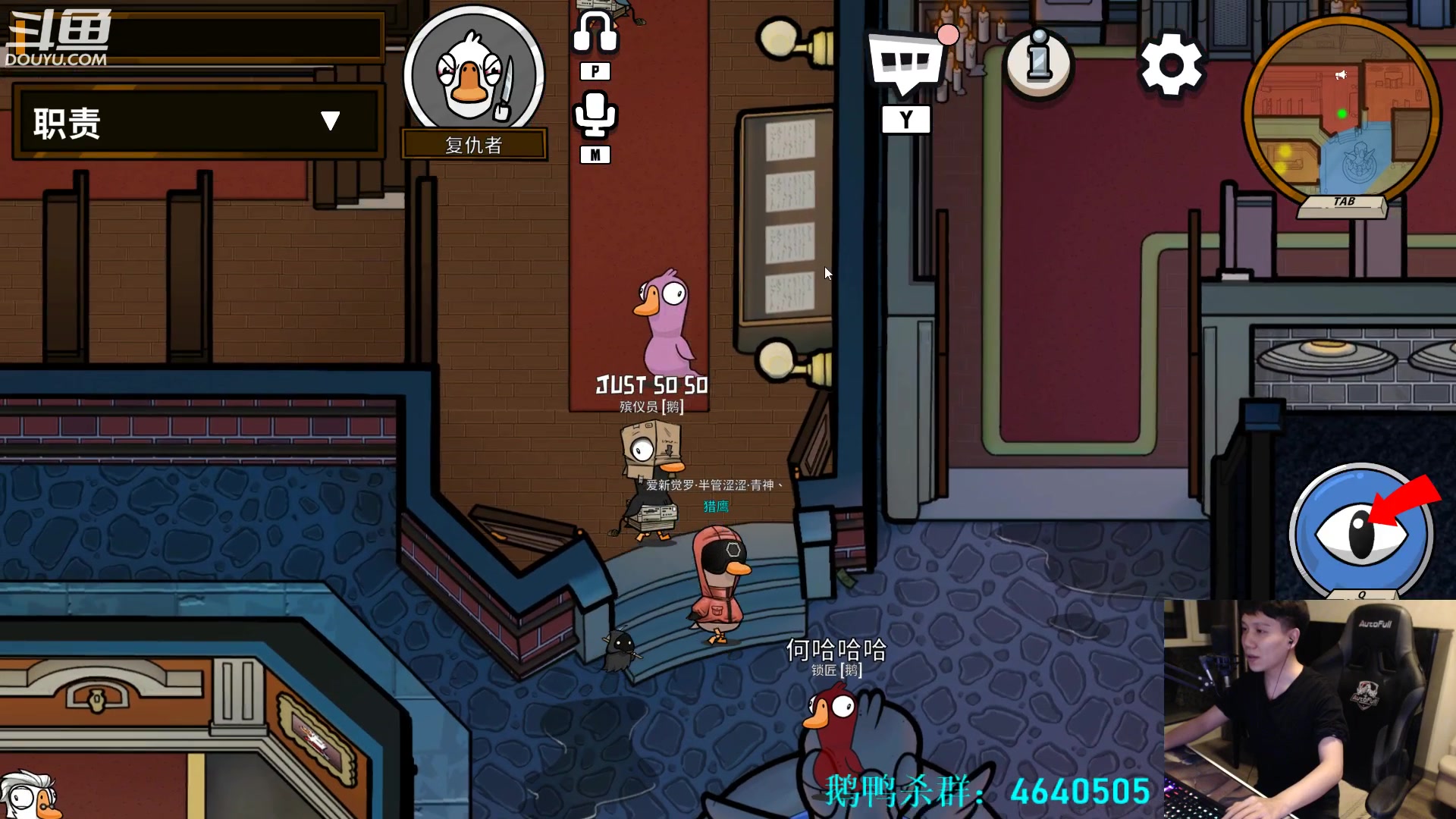This screenshot has height=819, width=1456.
Task: Expand the 职责 tasks dropdown
Action: [329, 121]
